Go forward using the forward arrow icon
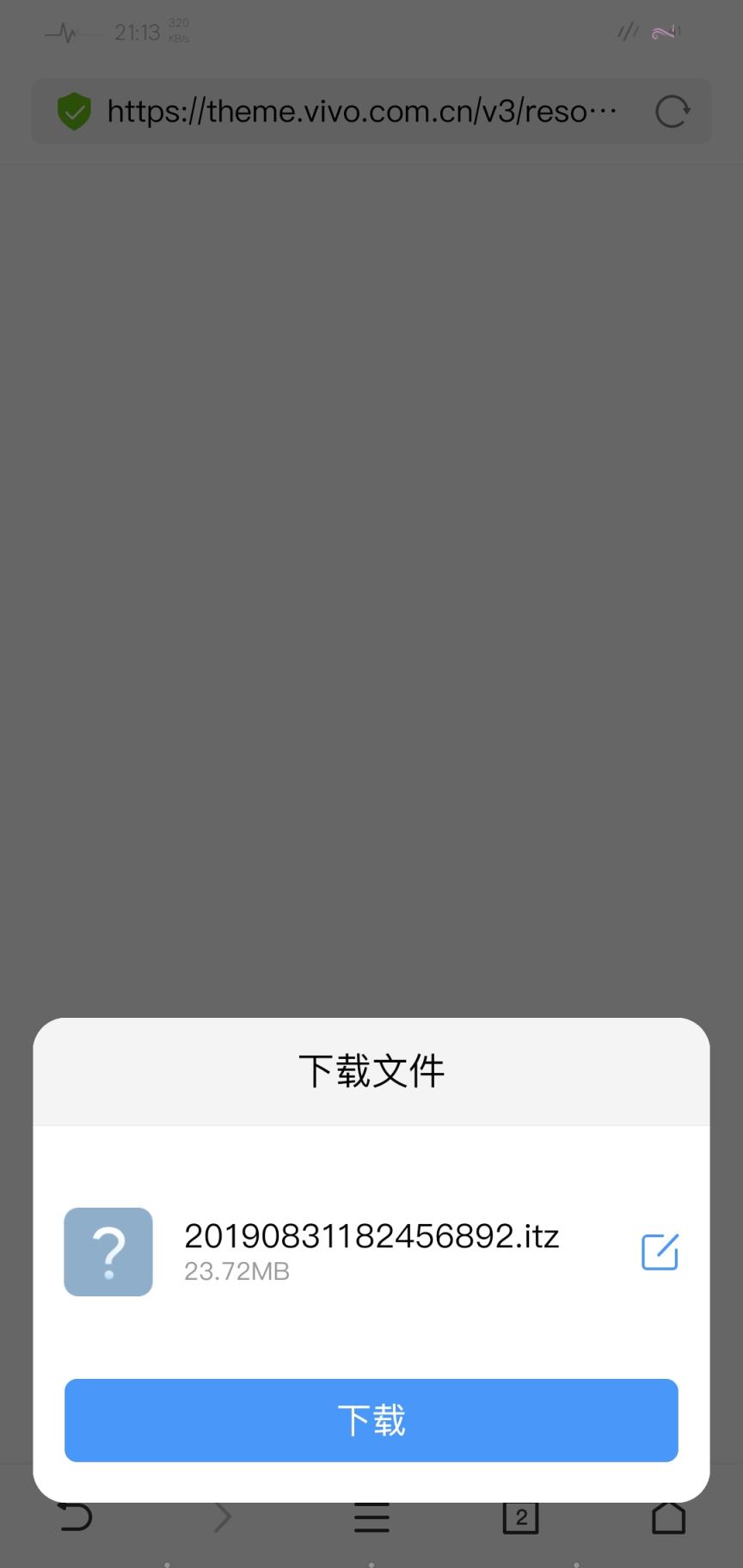 [223, 1516]
